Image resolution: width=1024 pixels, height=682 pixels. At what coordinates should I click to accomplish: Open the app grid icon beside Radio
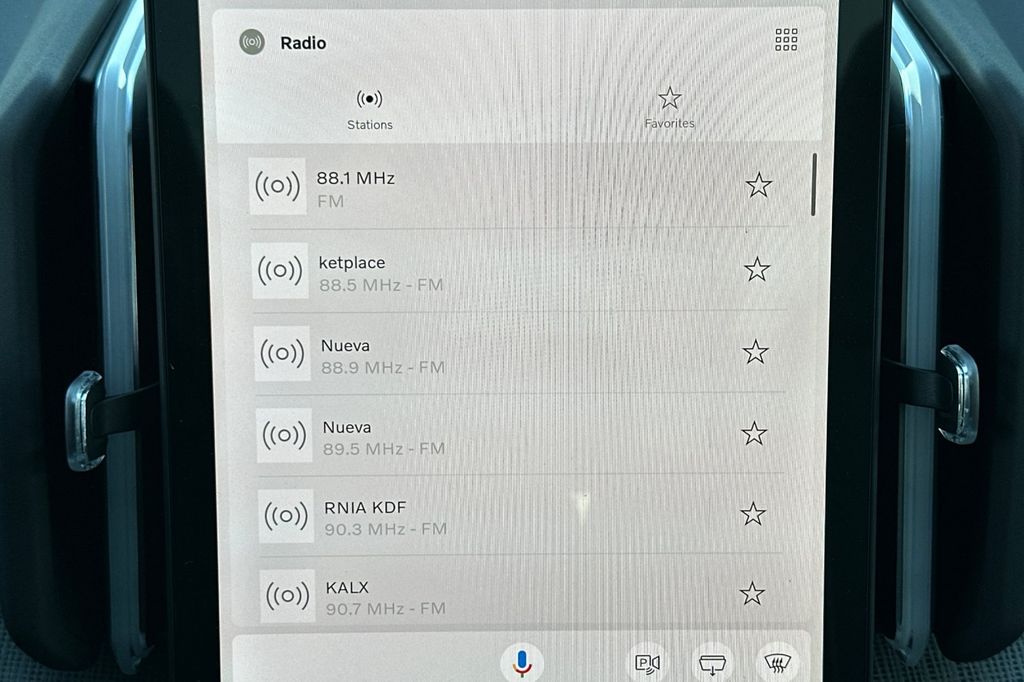786,40
